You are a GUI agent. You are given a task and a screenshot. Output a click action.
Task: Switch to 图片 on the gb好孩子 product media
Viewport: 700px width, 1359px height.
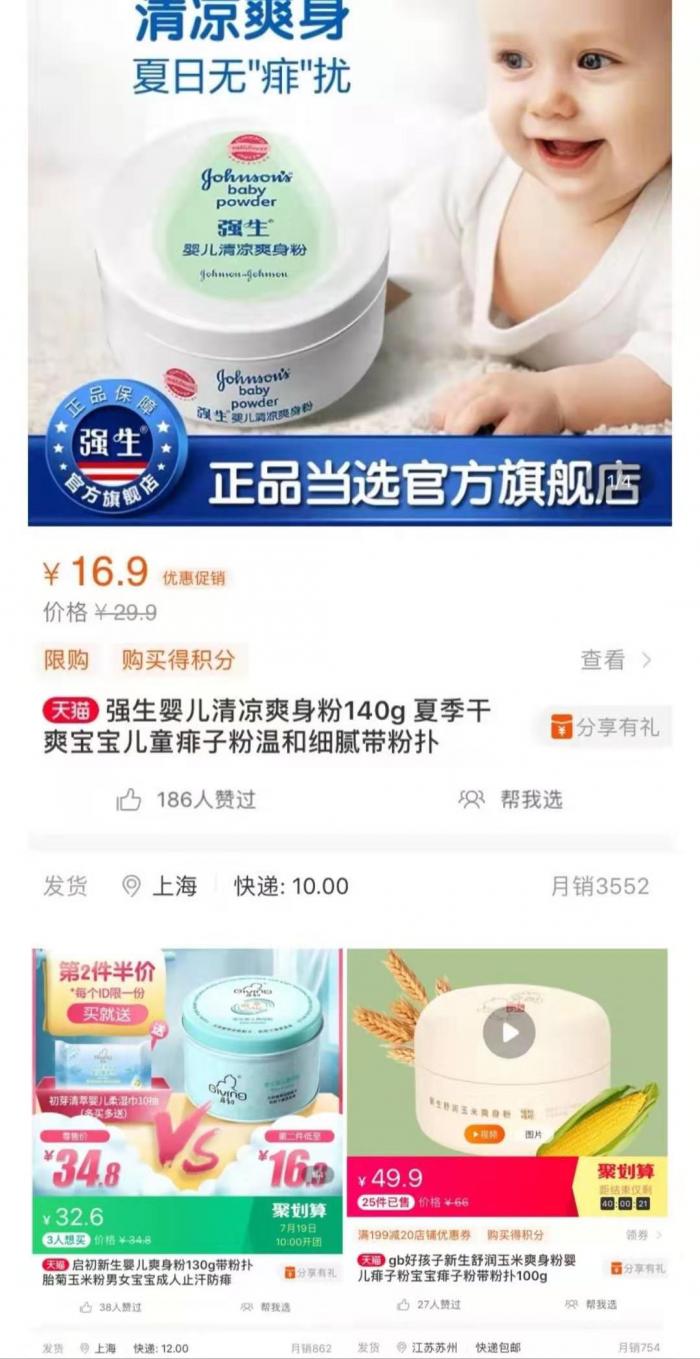[535, 1135]
